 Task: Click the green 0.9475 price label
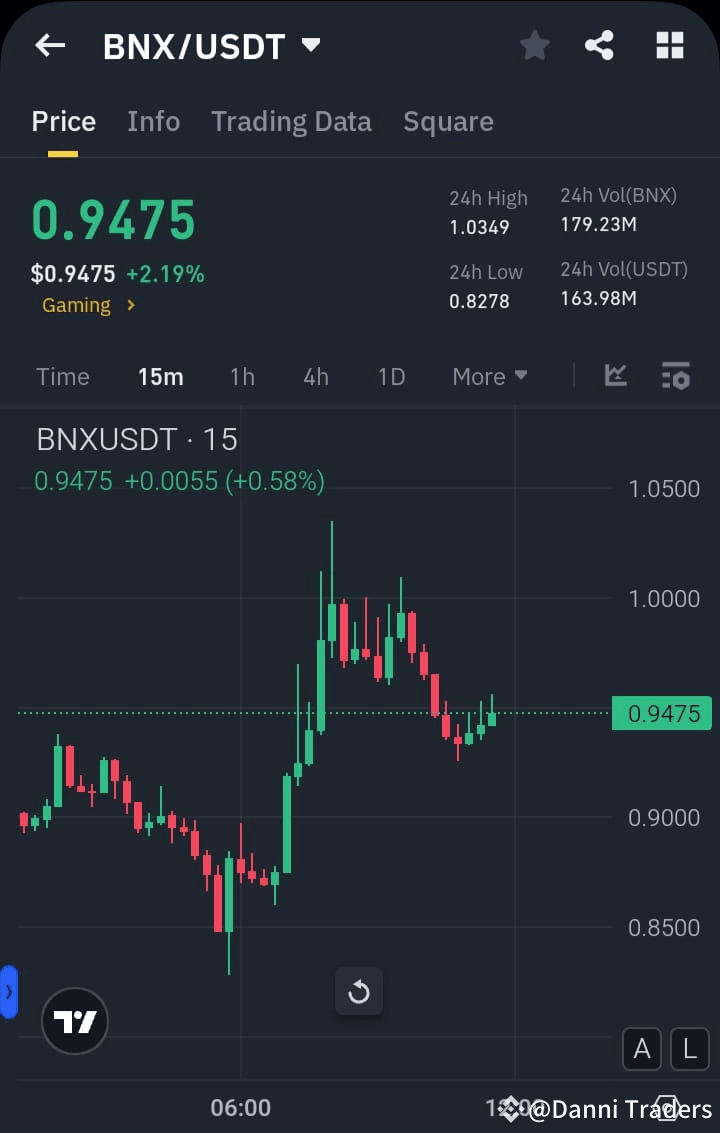pos(662,713)
